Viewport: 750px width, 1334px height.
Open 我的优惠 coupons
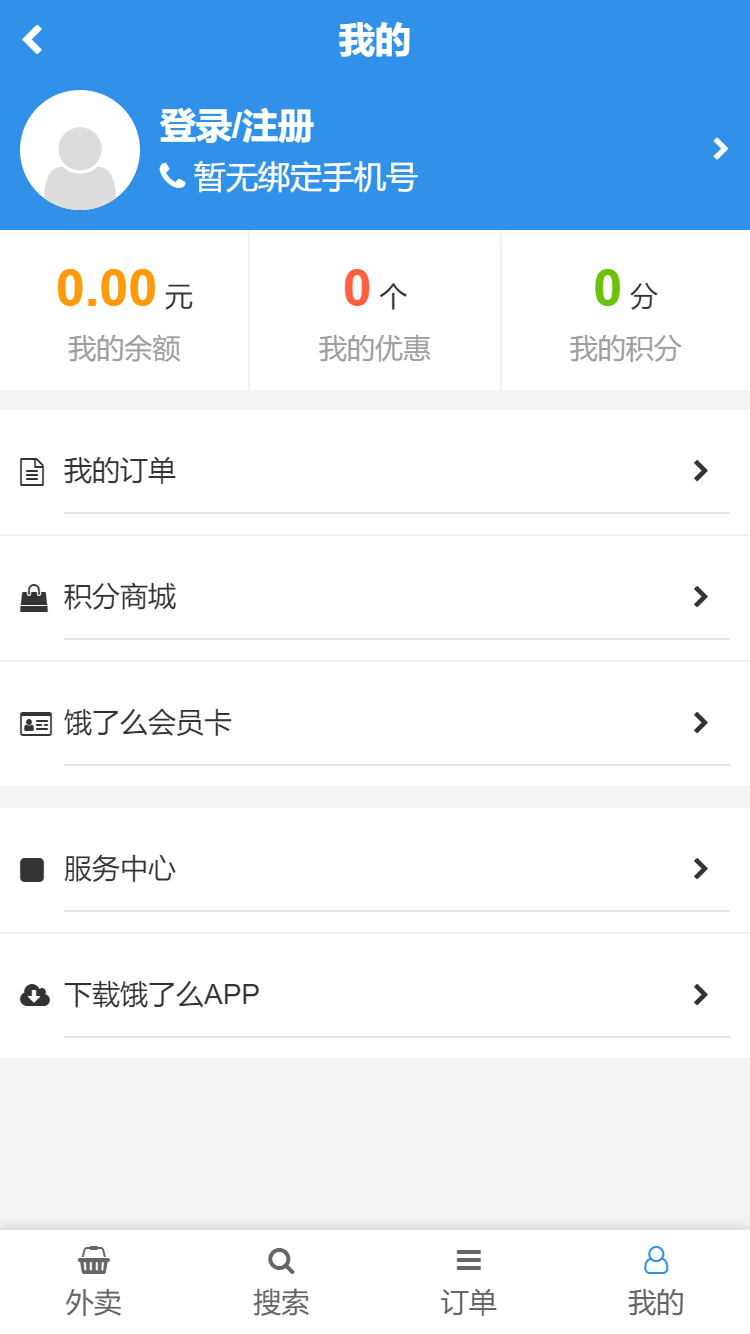coord(375,311)
